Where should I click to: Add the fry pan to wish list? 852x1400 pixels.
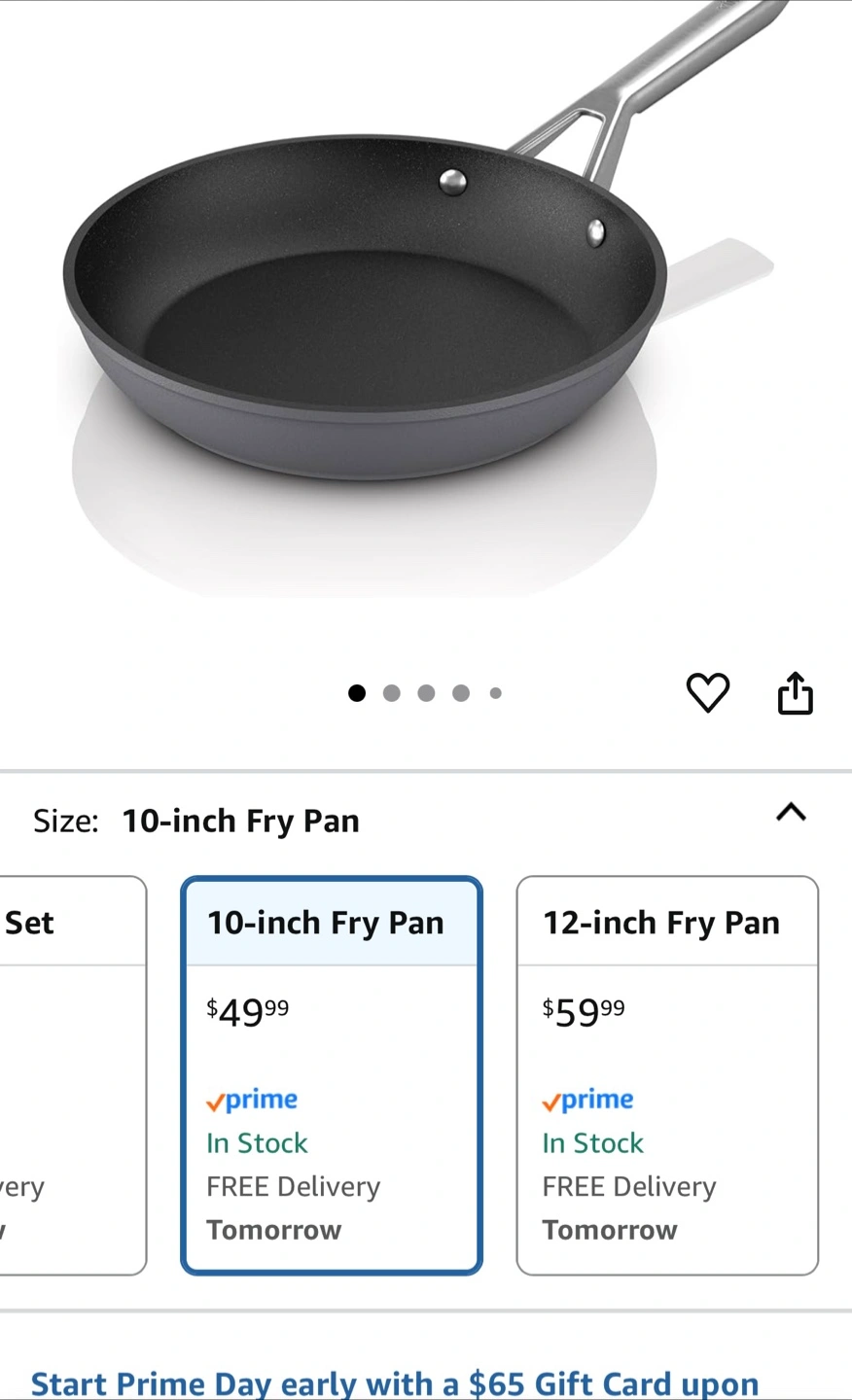(x=707, y=693)
